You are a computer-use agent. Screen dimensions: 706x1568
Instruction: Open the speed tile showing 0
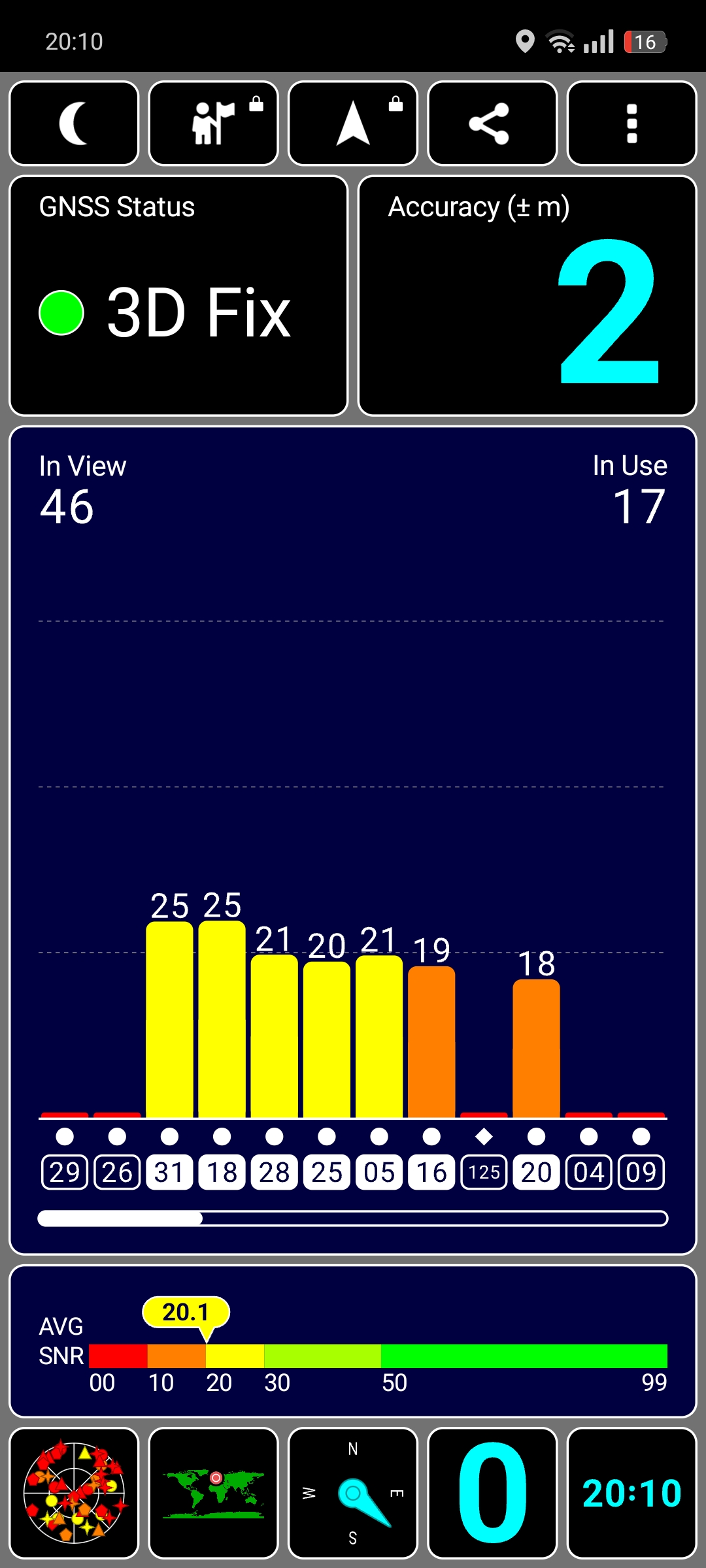(x=492, y=1493)
